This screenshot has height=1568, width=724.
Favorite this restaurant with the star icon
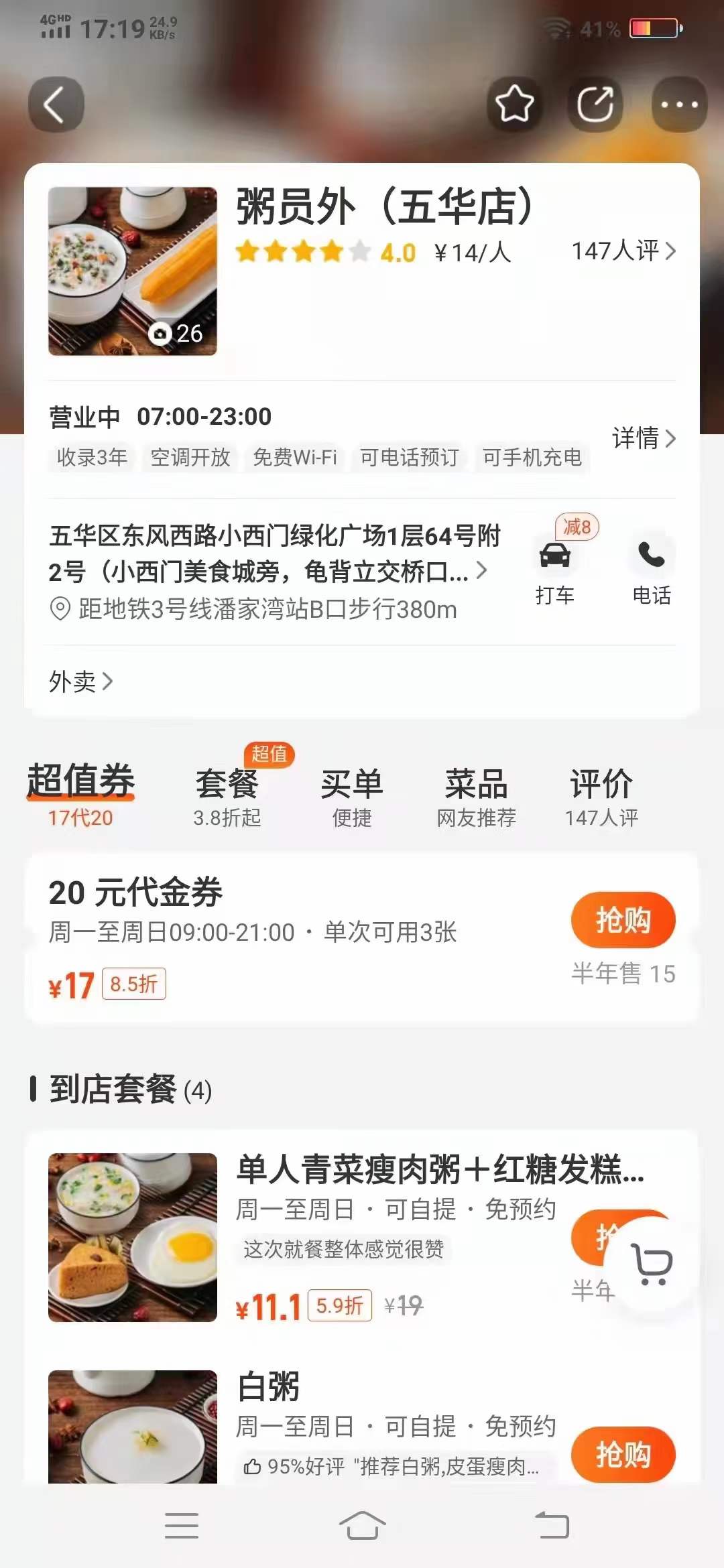click(514, 105)
